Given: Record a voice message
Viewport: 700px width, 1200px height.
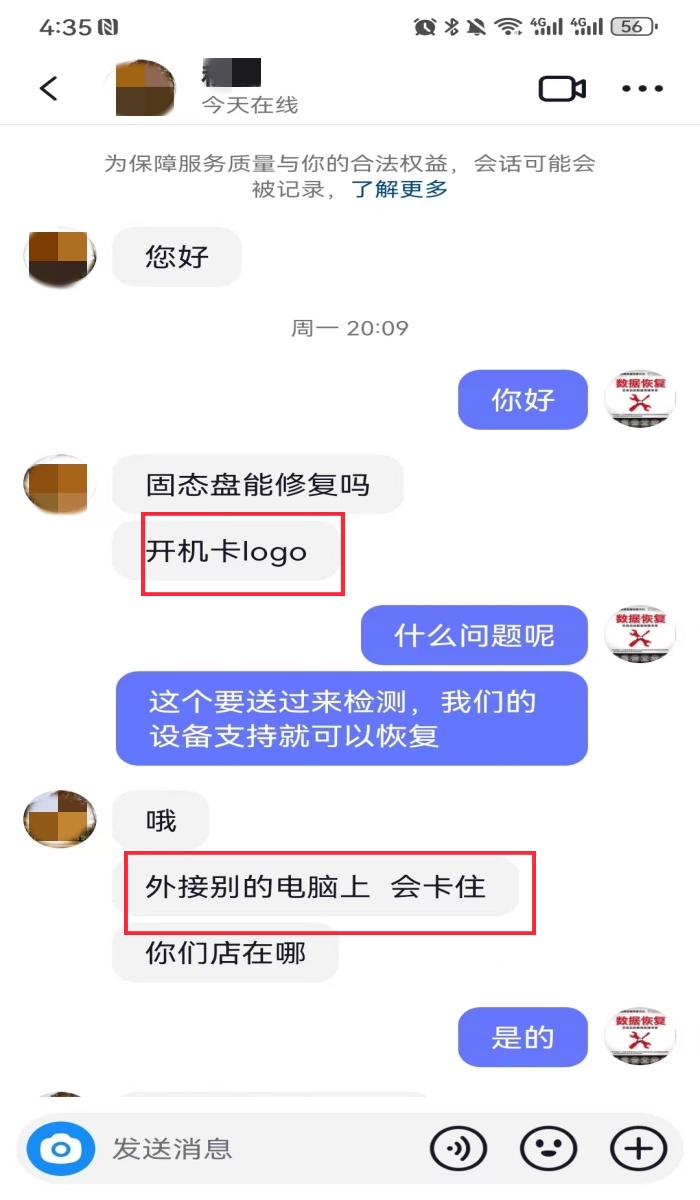Looking at the screenshot, I should tap(458, 1149).
